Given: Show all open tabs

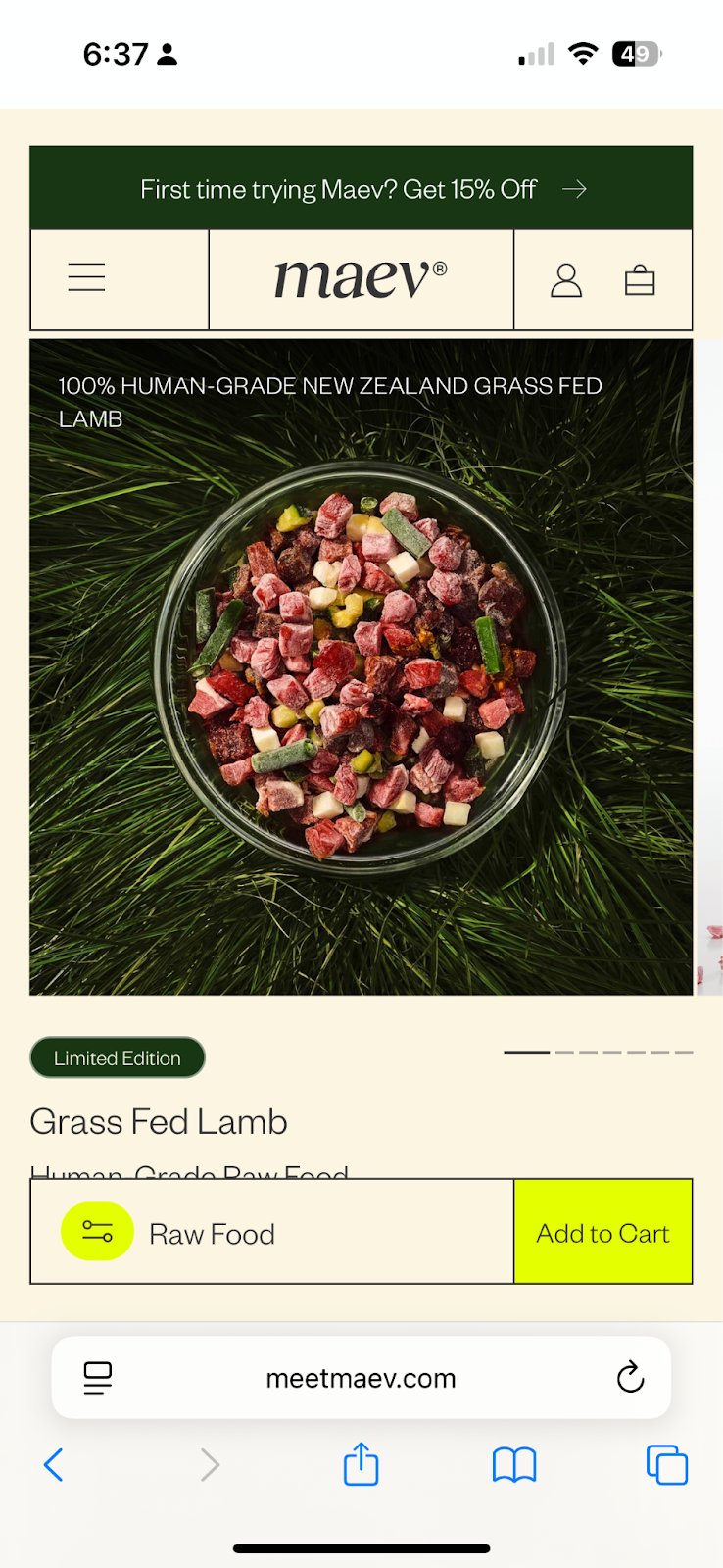Looking at the screenshot, I should 667,1465.
